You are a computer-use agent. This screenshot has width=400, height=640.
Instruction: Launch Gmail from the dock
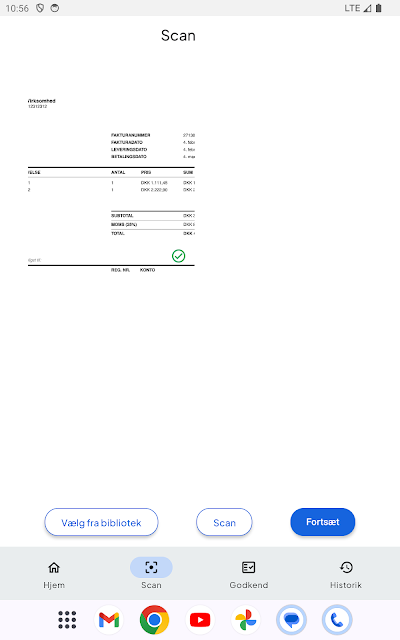point(109,620)
